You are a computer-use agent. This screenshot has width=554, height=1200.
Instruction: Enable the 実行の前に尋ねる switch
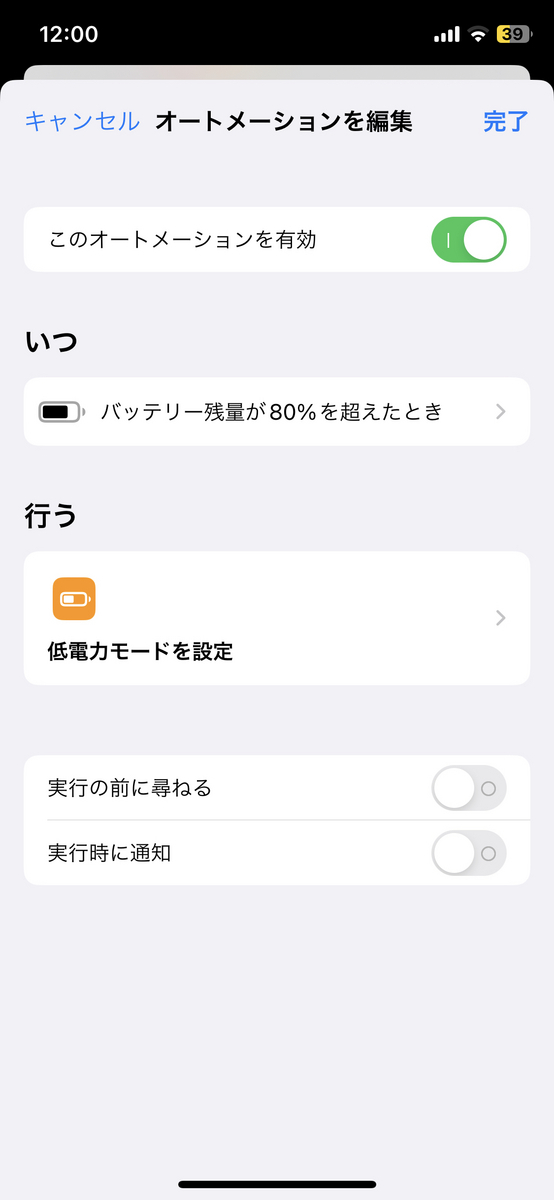(x=469, y=788)
